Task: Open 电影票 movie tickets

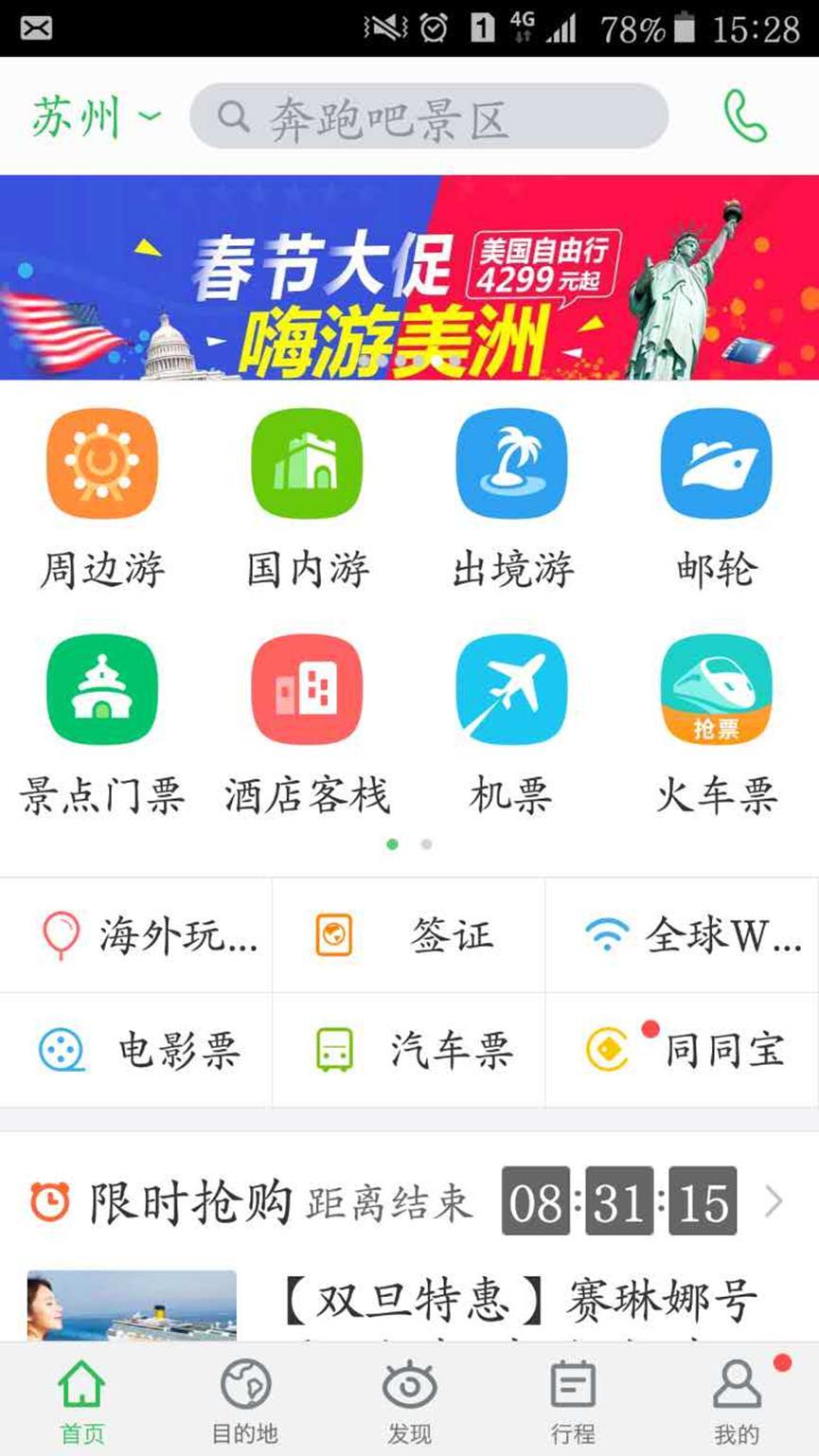Action: click(136, 1050)
